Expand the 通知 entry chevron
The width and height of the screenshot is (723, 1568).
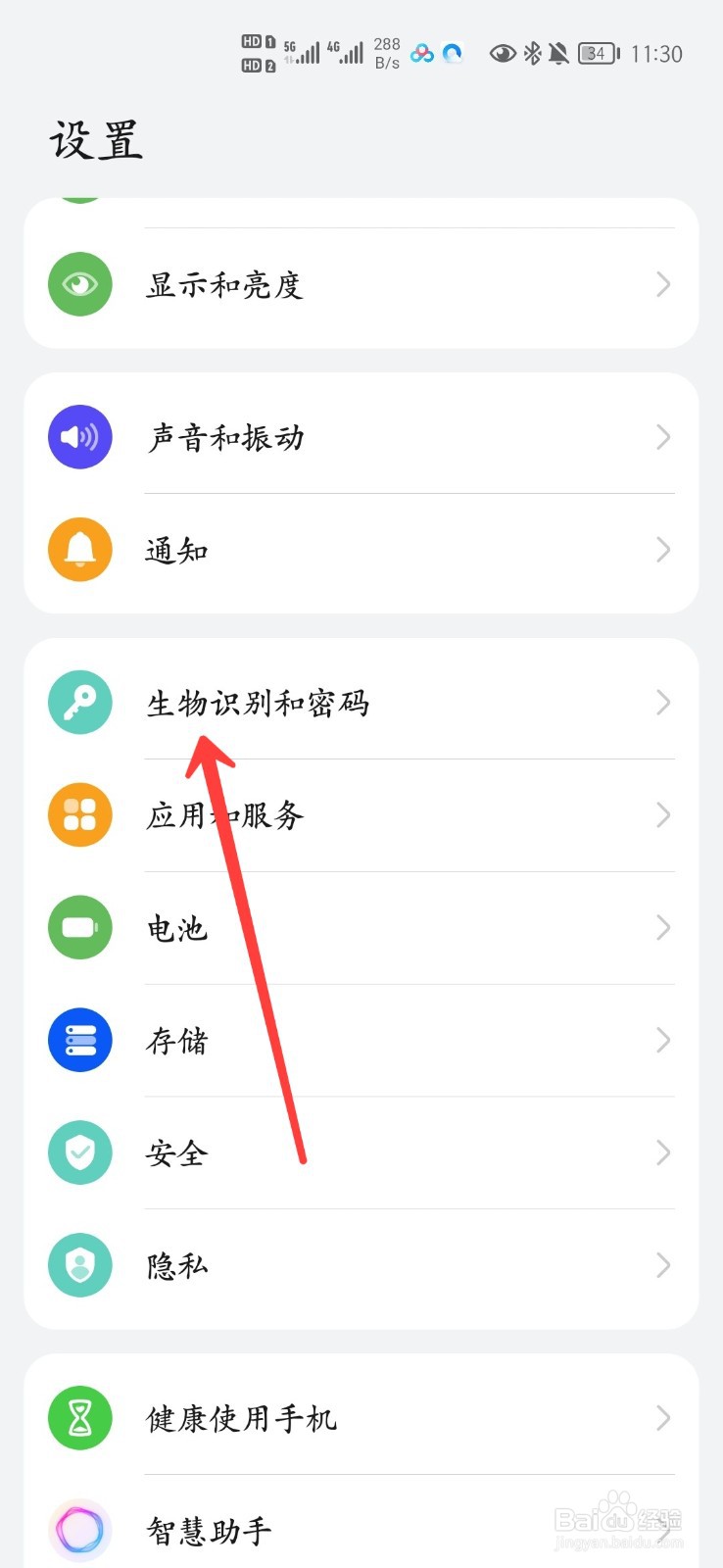[x=663, y=550]
